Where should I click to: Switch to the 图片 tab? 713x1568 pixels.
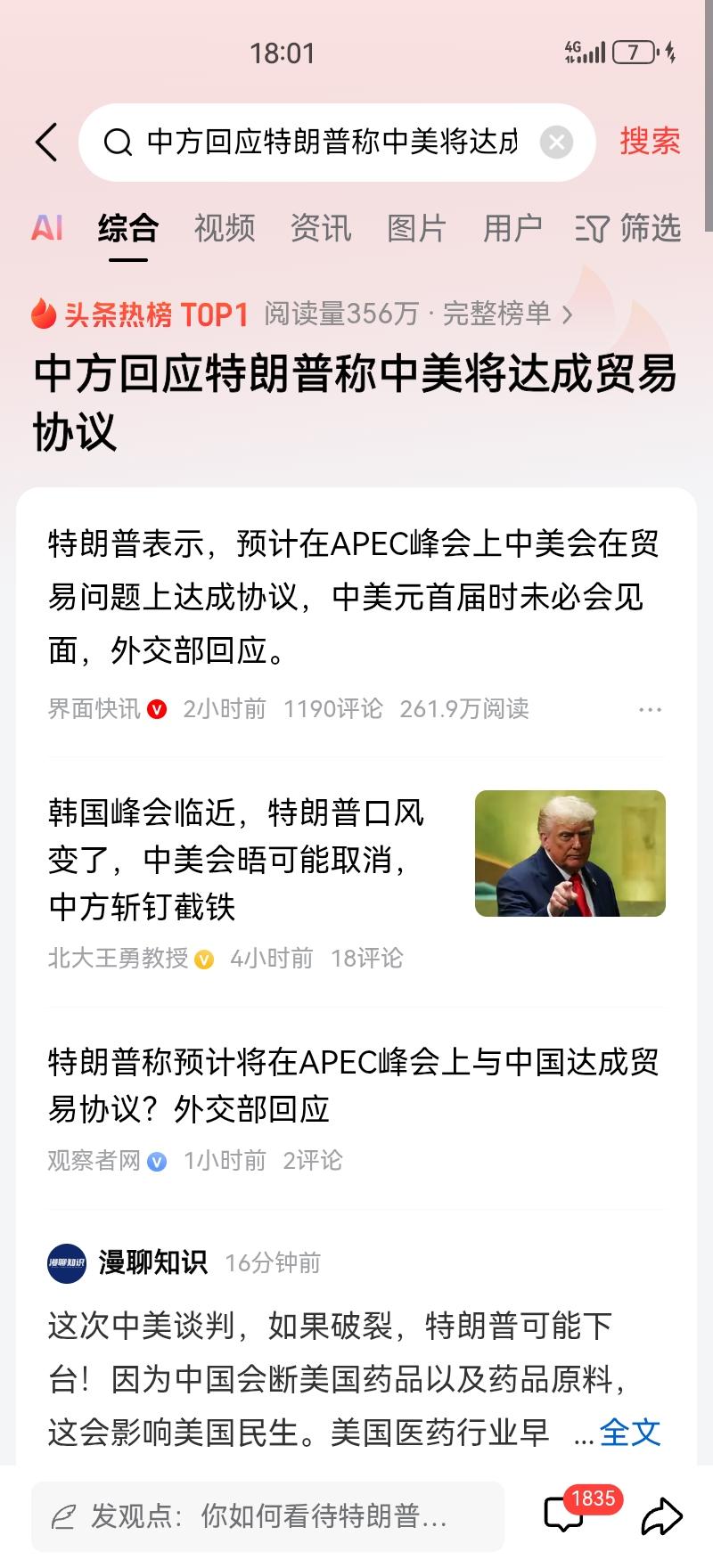[416, 228]
